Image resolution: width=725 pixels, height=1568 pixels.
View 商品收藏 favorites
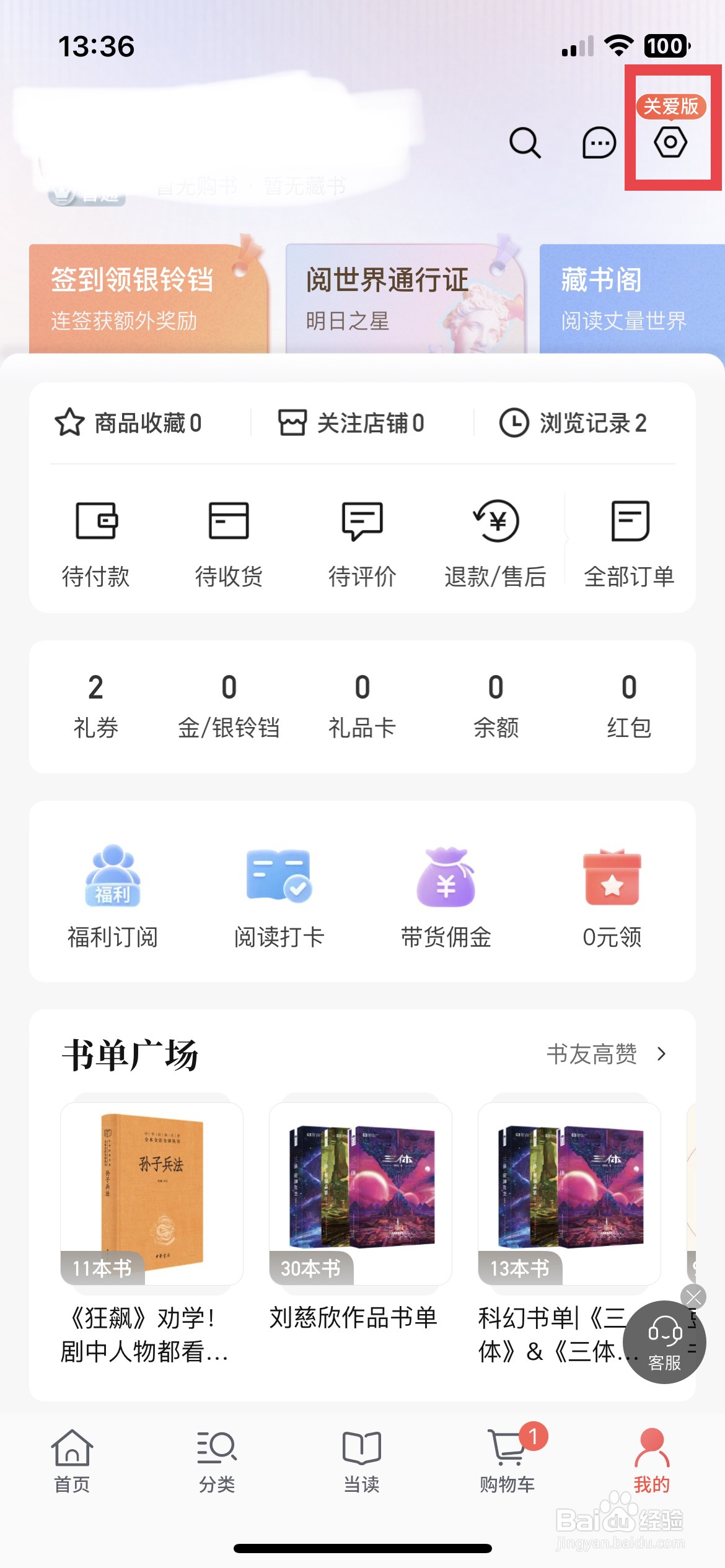pyautogui.click(x=129, y=423)
